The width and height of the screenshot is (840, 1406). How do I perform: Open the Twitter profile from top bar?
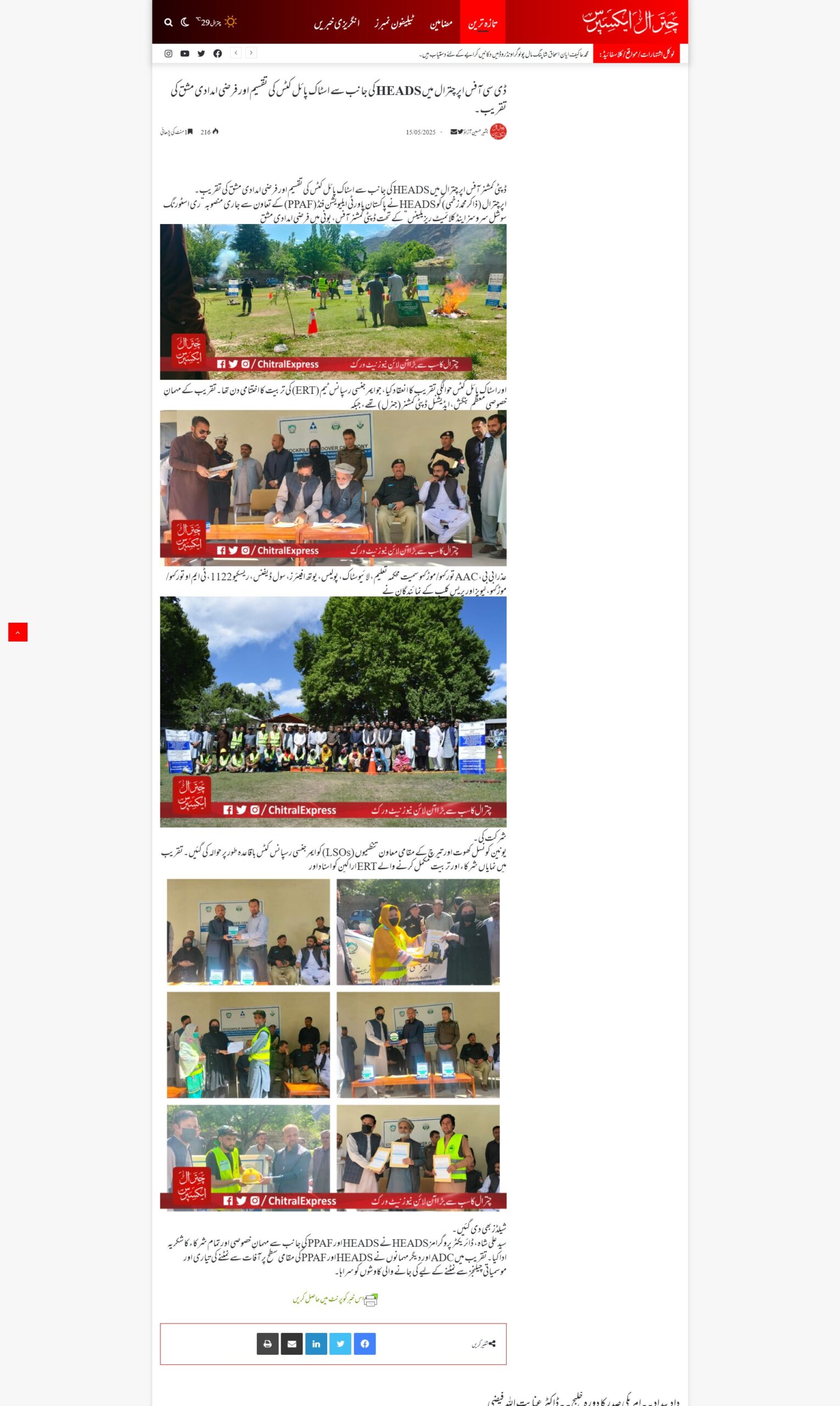coord(201,53)
